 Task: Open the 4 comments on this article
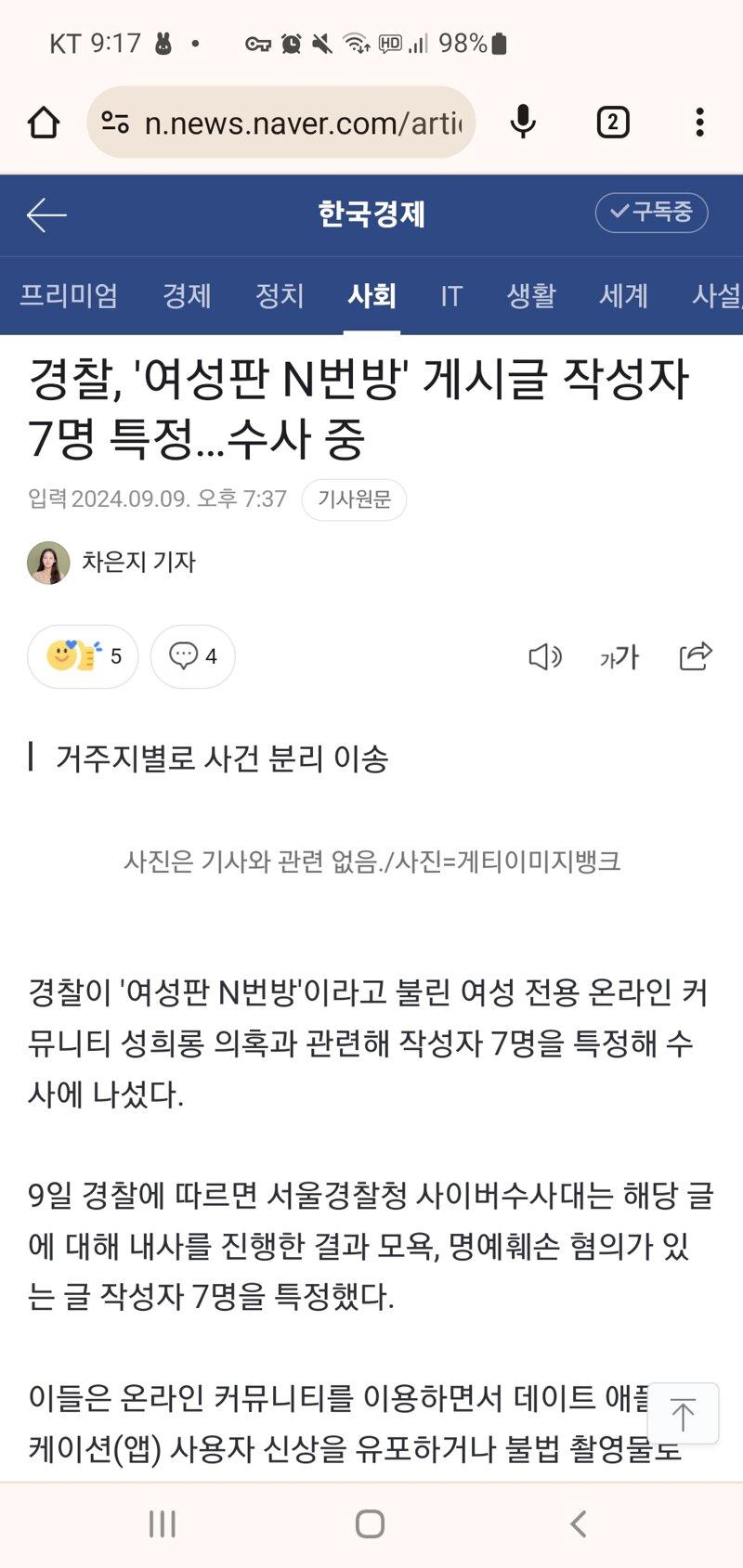192,656
